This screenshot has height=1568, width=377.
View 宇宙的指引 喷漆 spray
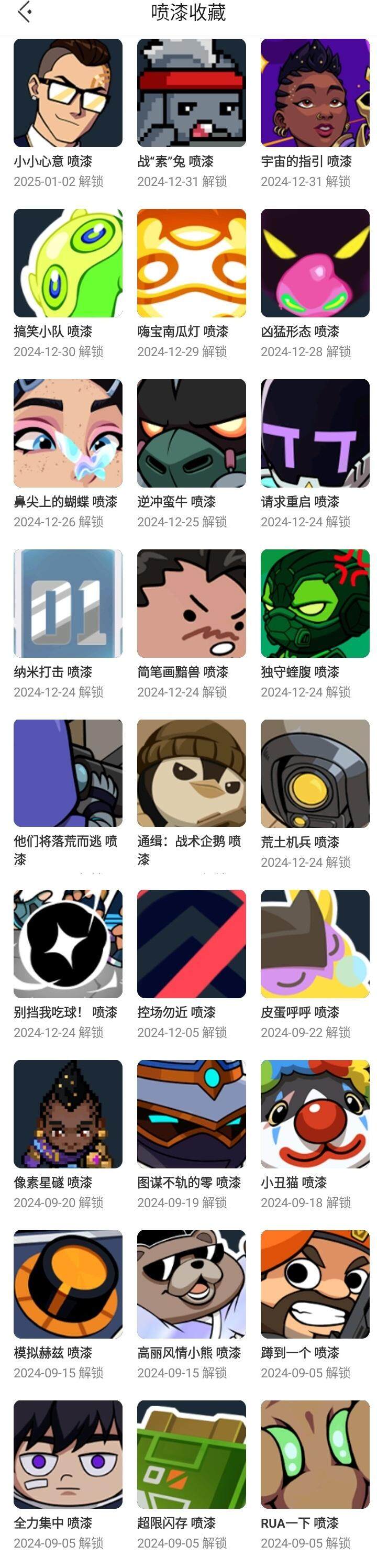(x=315, y=93)
